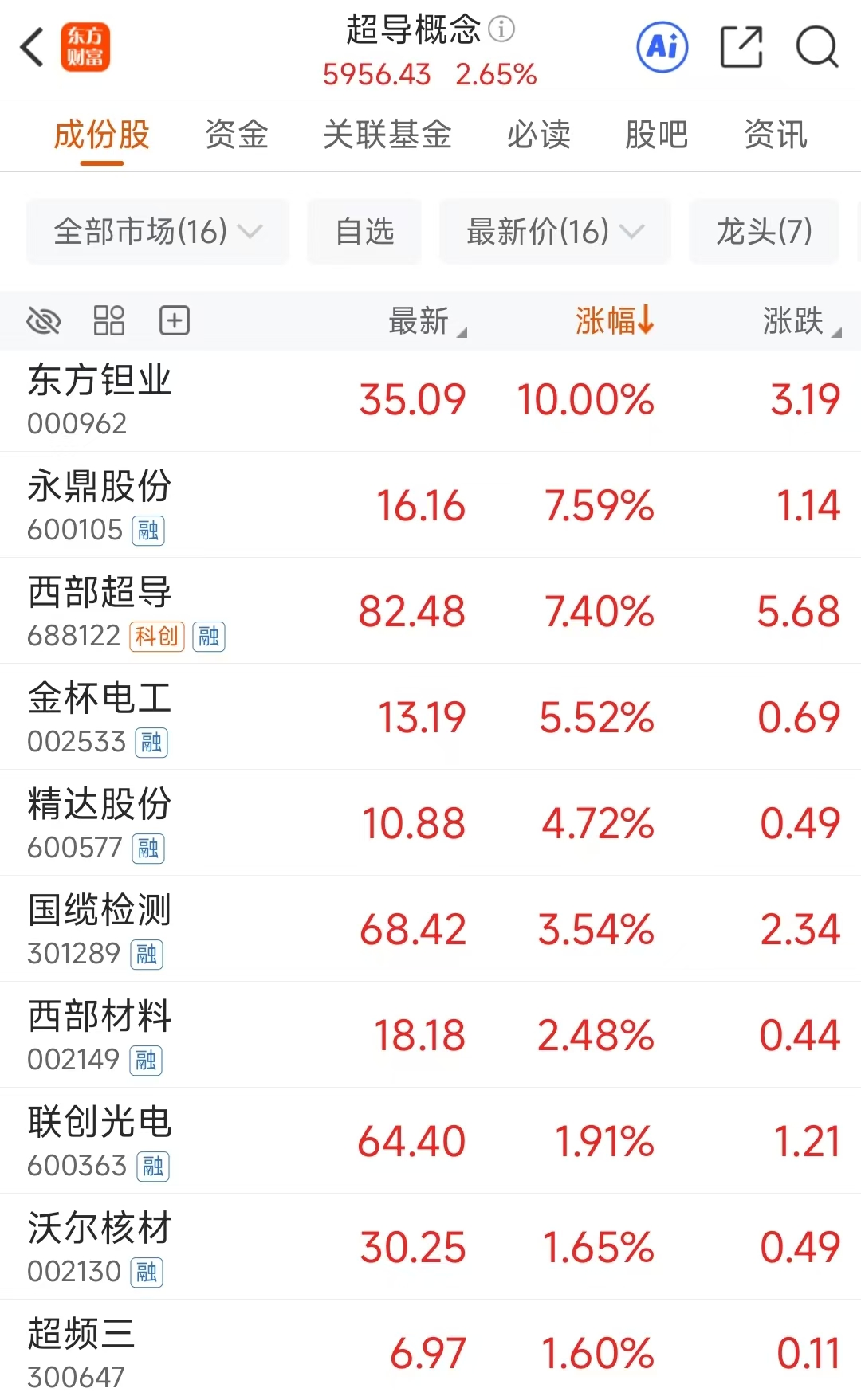Tap the hidden-stocks eye icon
The width and height of the screenshot is (861, 1400).
point(44,320)
